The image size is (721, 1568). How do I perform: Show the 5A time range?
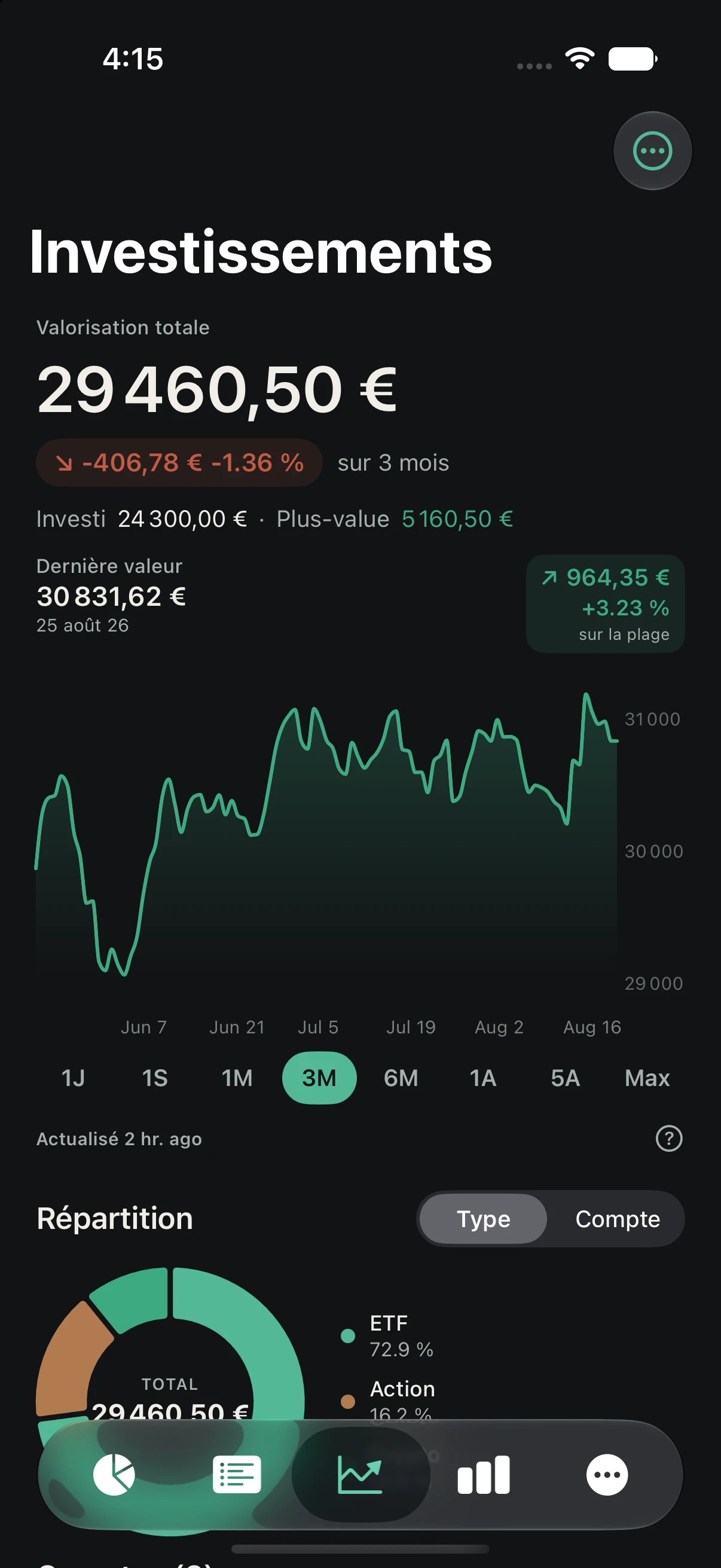tap(565, 1078)
